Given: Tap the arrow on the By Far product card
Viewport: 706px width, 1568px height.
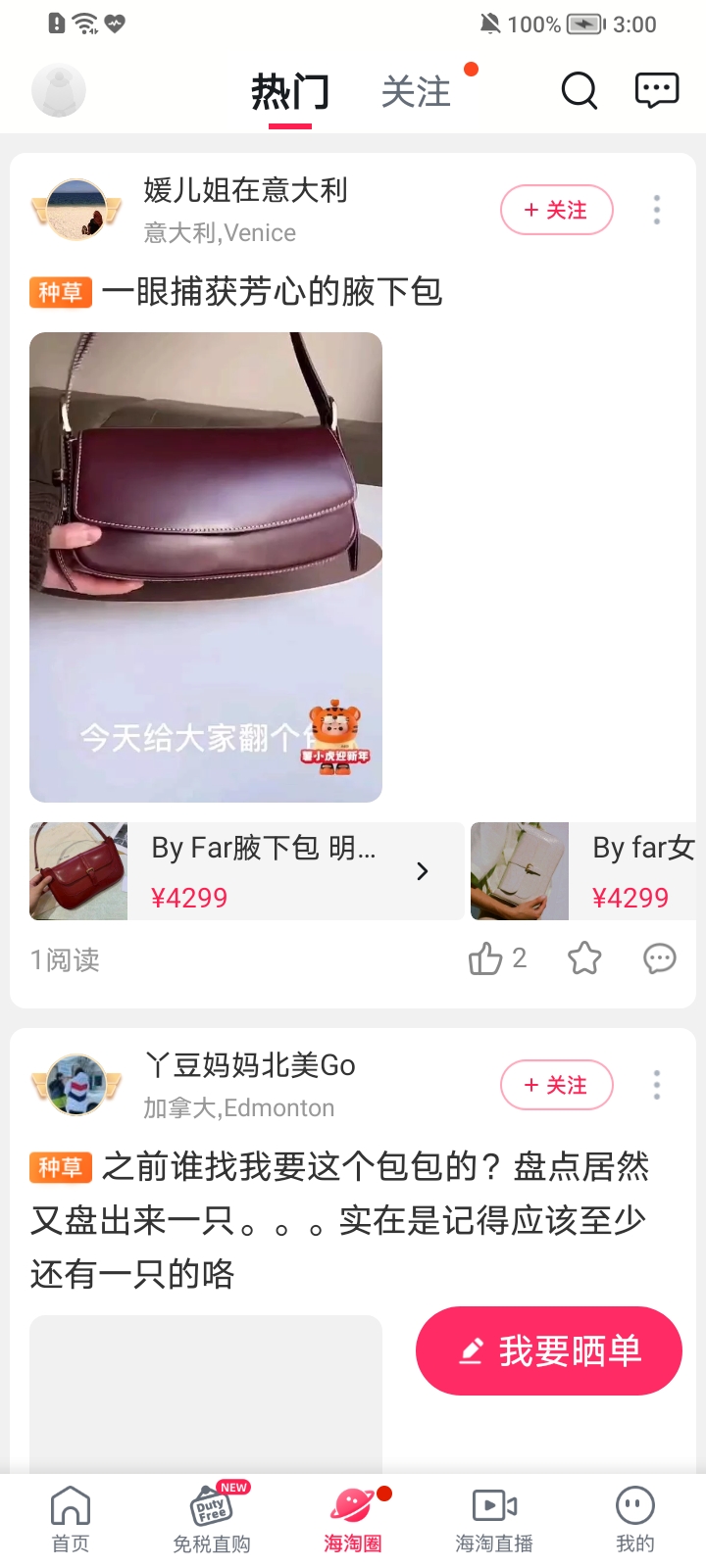Looking at the screenshot, I should click(424, 871).
